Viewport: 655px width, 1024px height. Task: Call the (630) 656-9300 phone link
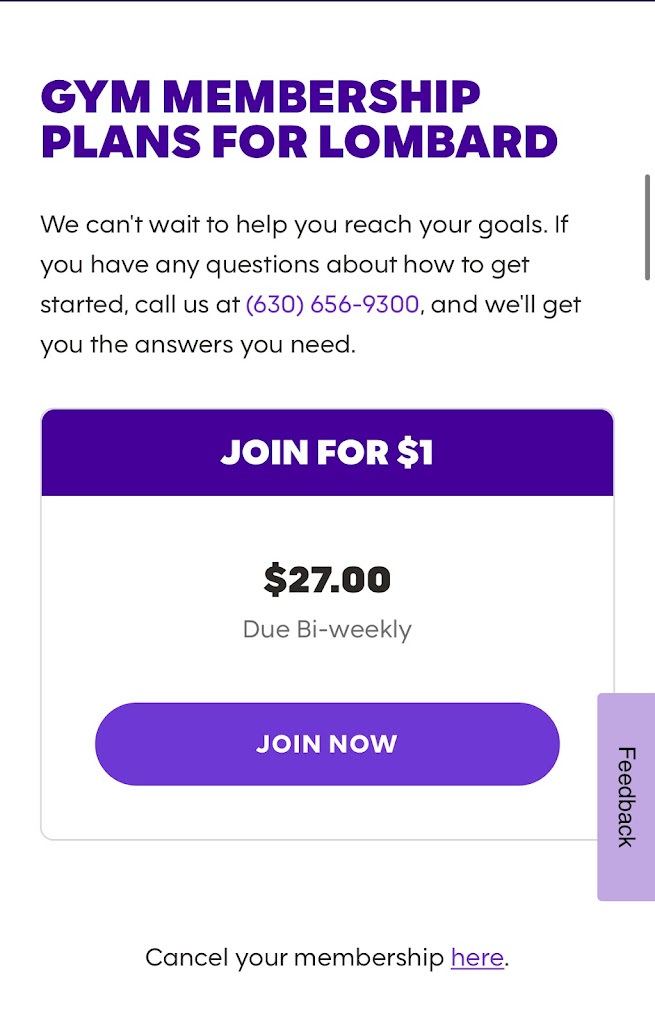[x=332, y=304]
